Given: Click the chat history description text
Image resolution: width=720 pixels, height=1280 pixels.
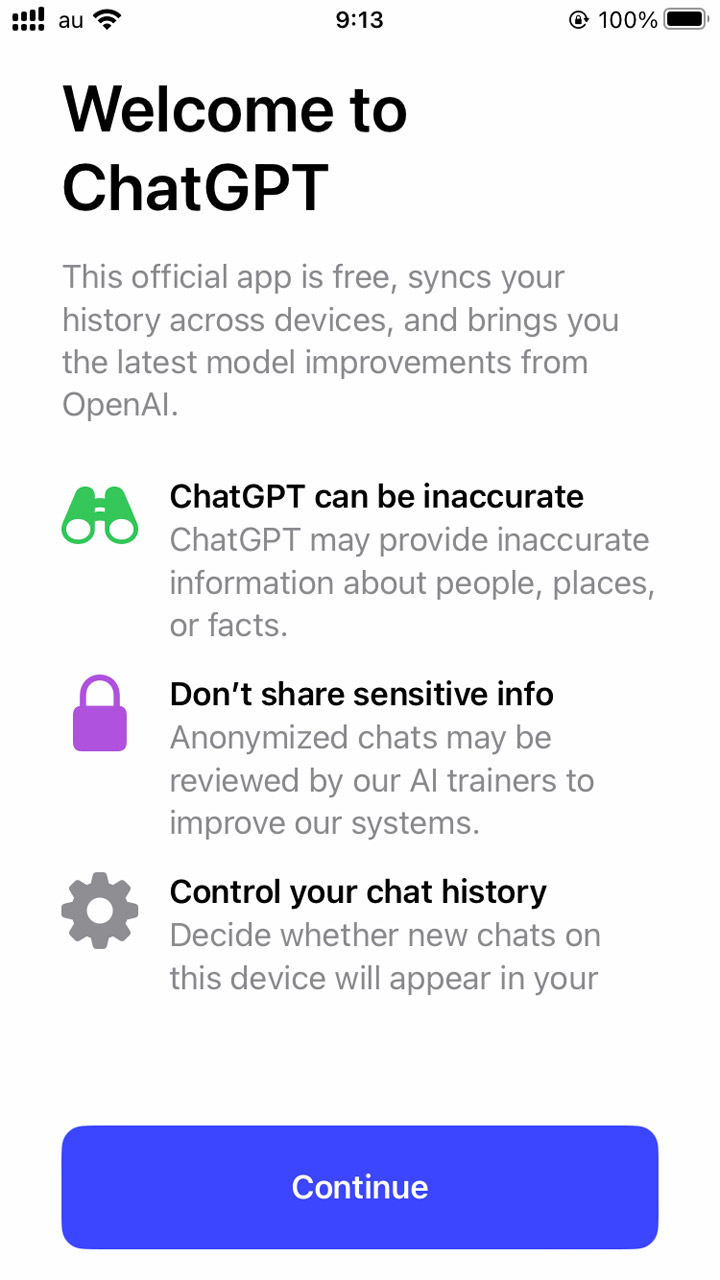Looking at the screenshot, I should tap(385, 956).
